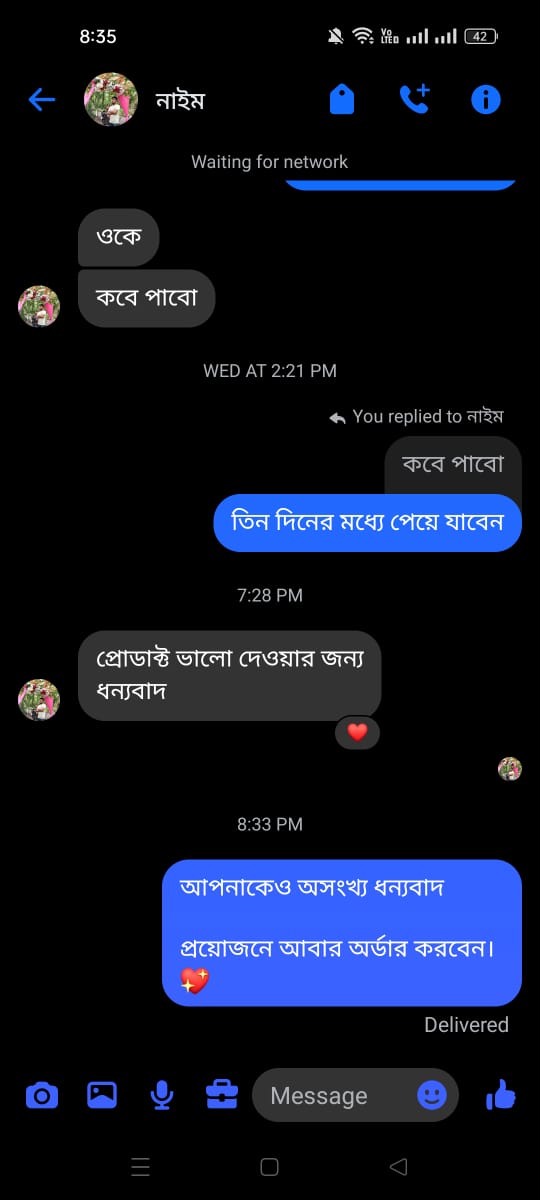Start a voice call with নাইম
This screenshot has width=540, height=1200.
[414, 98]
